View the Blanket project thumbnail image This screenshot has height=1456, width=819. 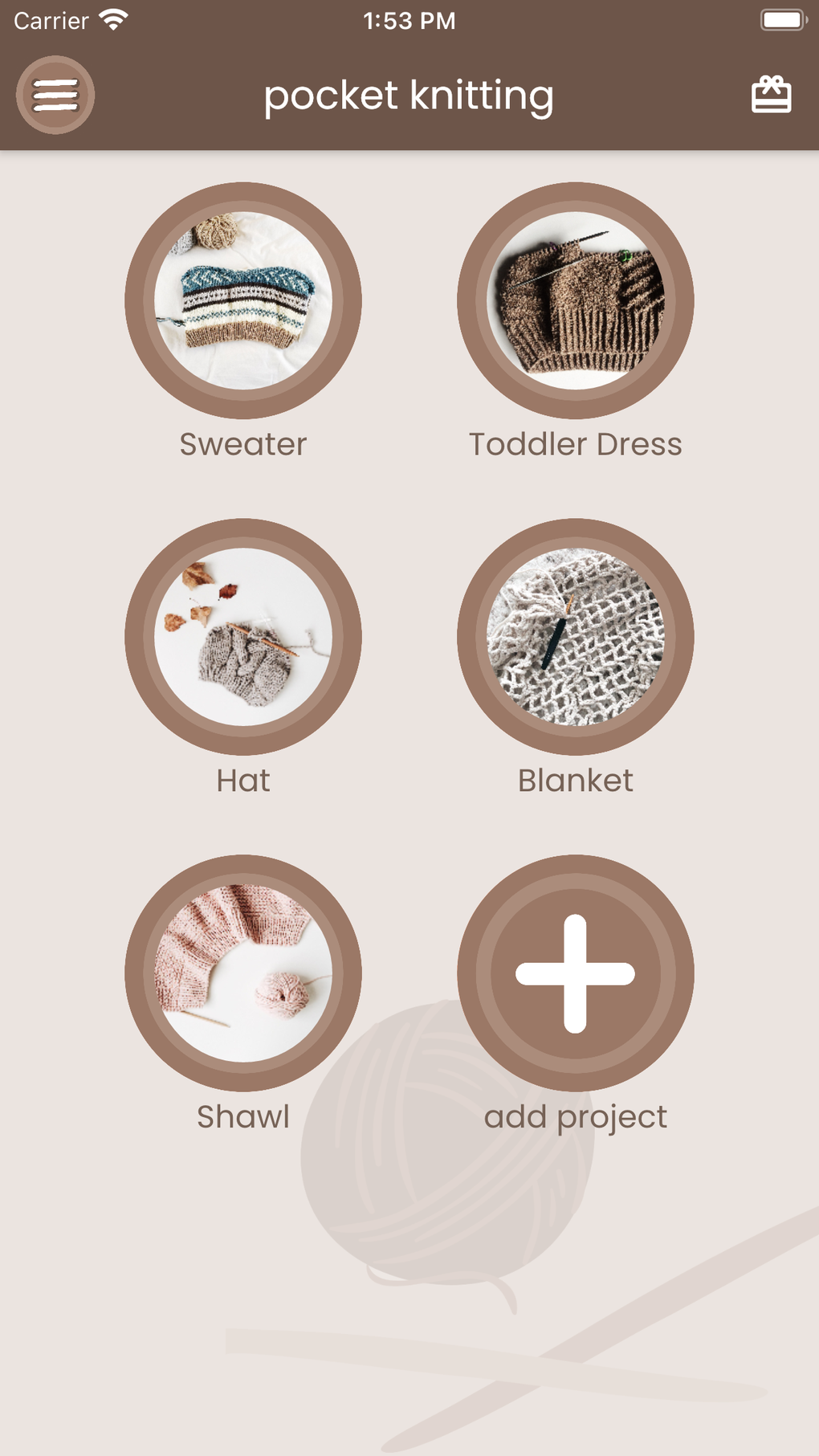[x=575, y=635]
